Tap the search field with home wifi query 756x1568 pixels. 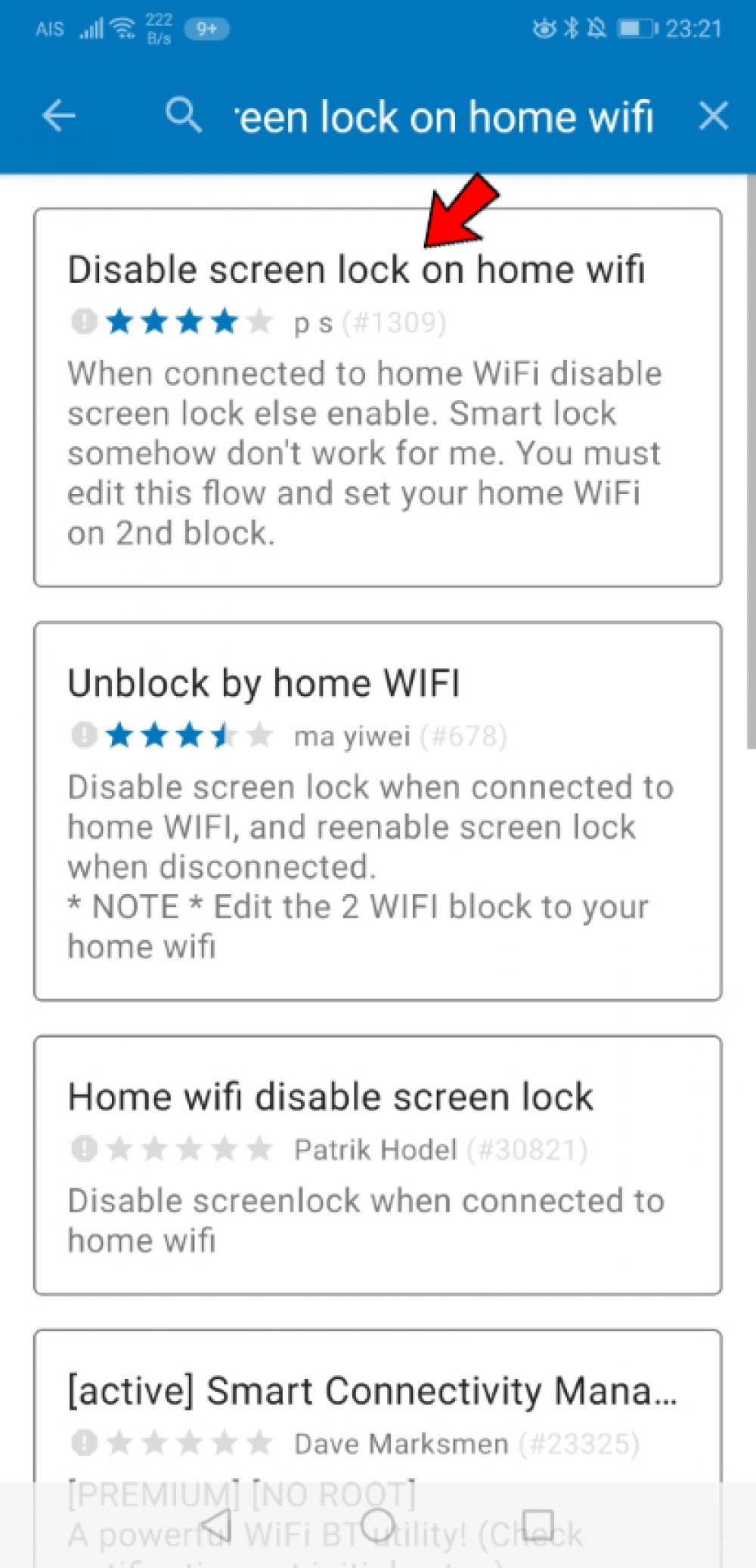[x=446, y=118]
